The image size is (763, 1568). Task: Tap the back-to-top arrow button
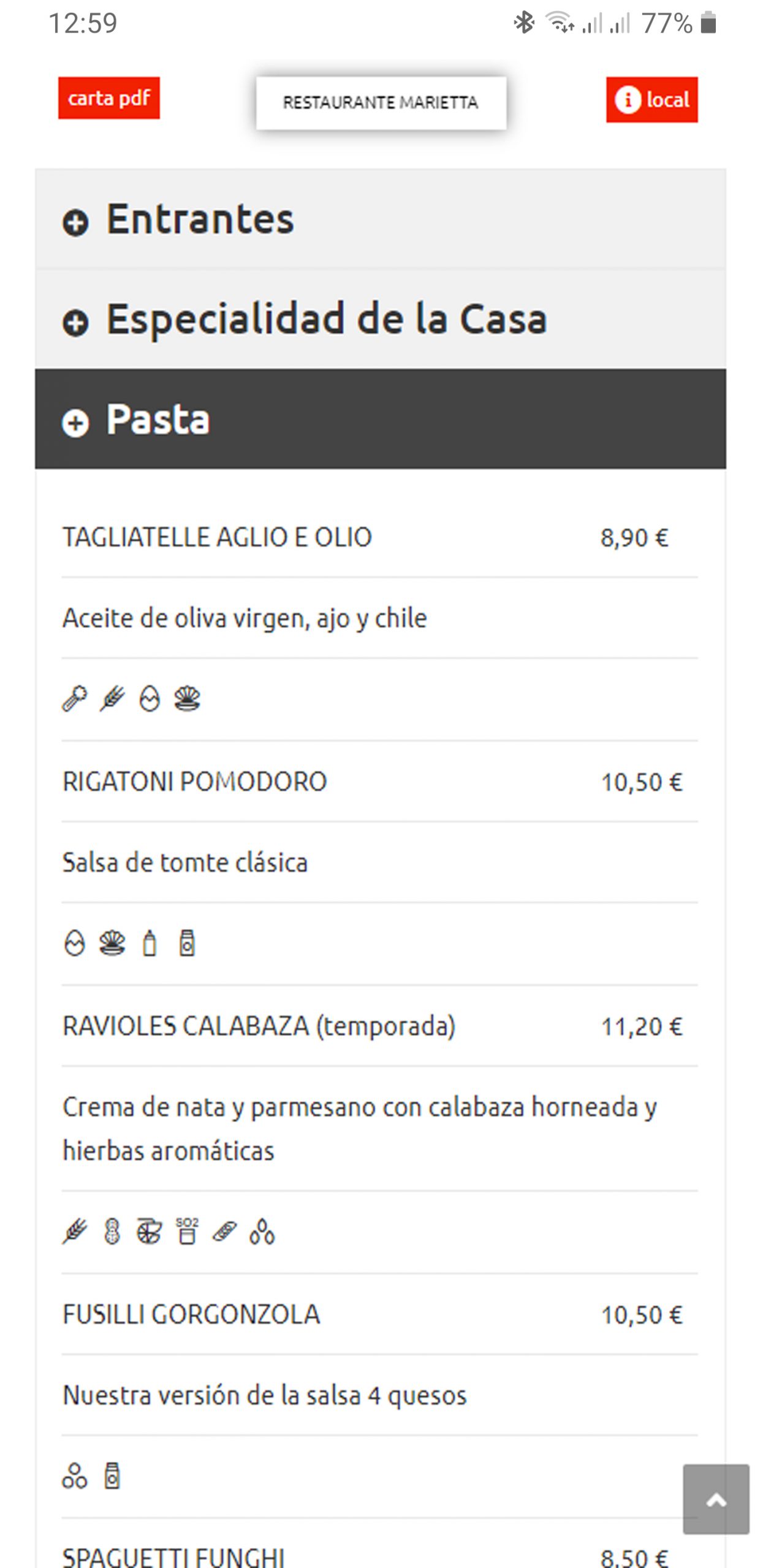(x=716, y=1499)
